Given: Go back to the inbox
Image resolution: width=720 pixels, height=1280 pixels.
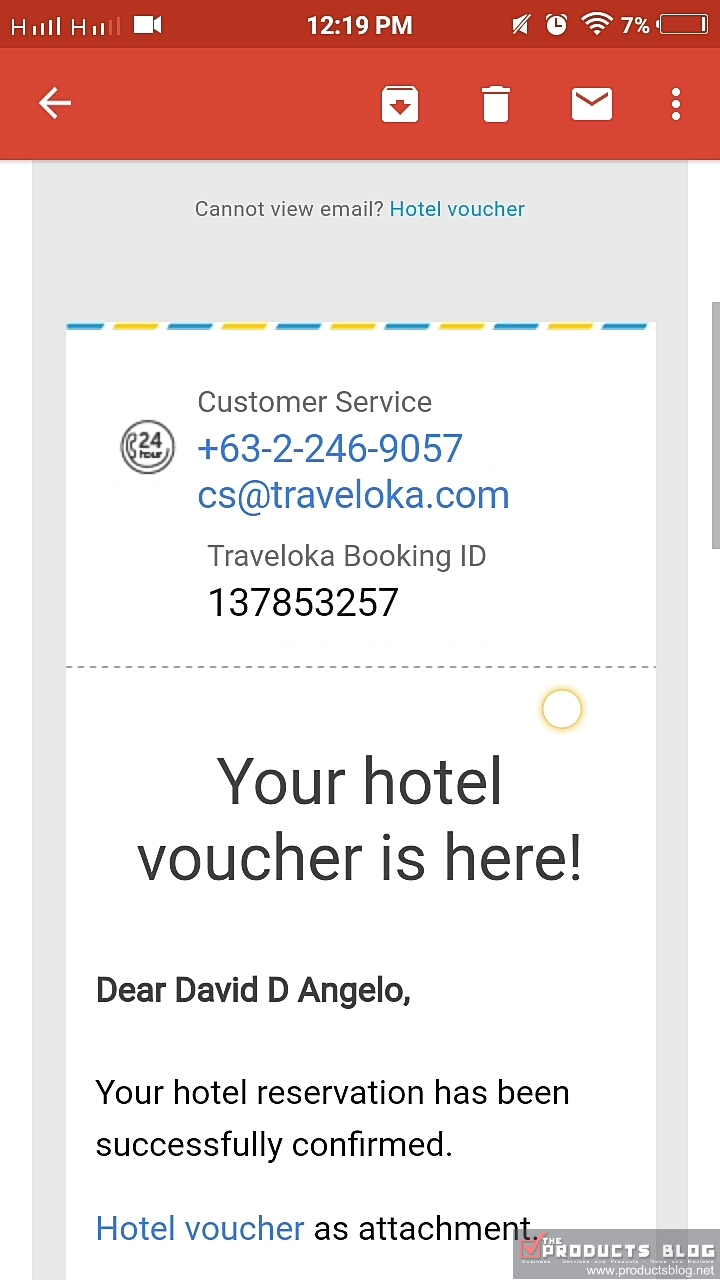Looking at the screenshot, I should pos(55,103).
